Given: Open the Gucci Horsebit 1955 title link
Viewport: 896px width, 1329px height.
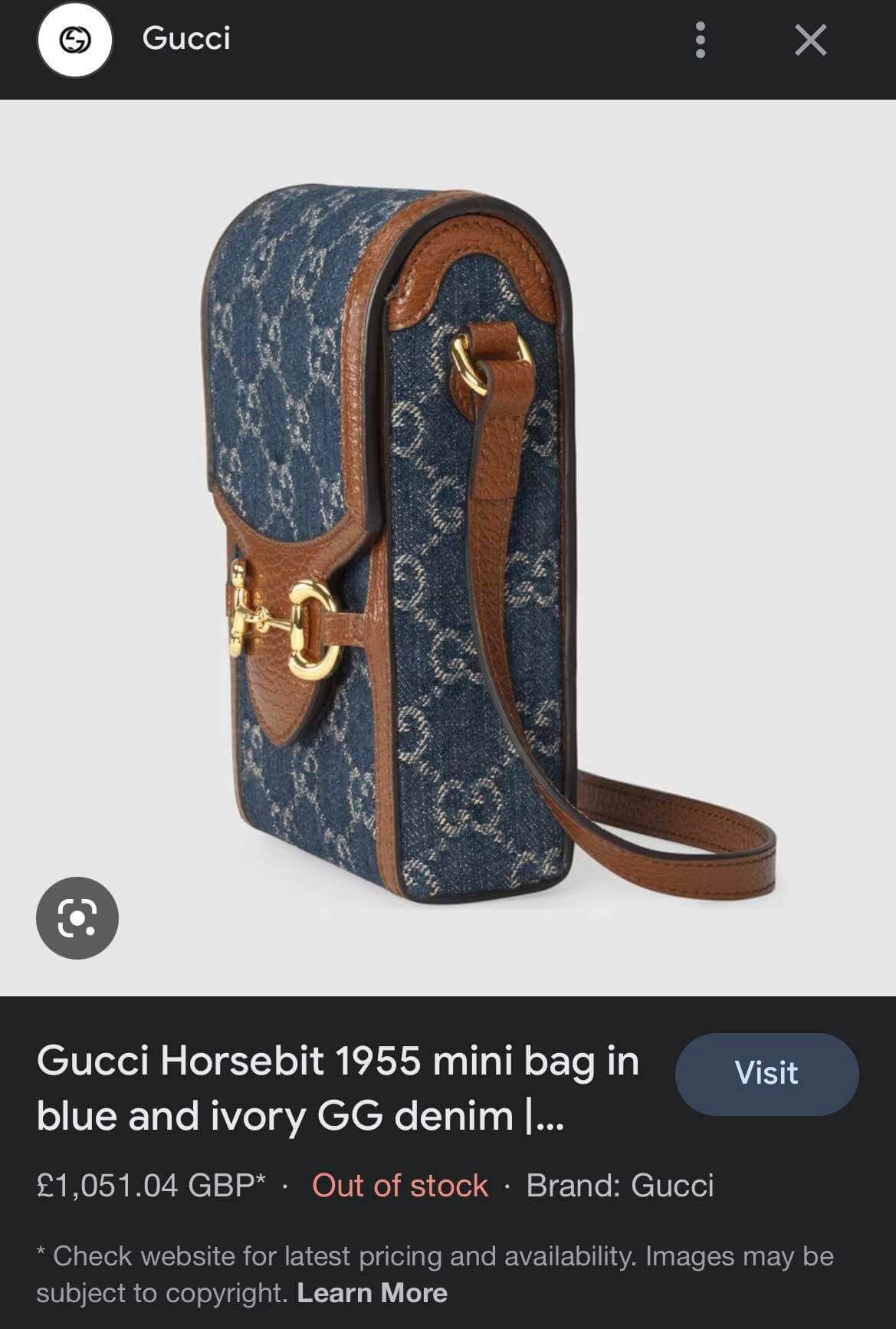Looking at the screenshot, I should click(x=337, y=1088).
